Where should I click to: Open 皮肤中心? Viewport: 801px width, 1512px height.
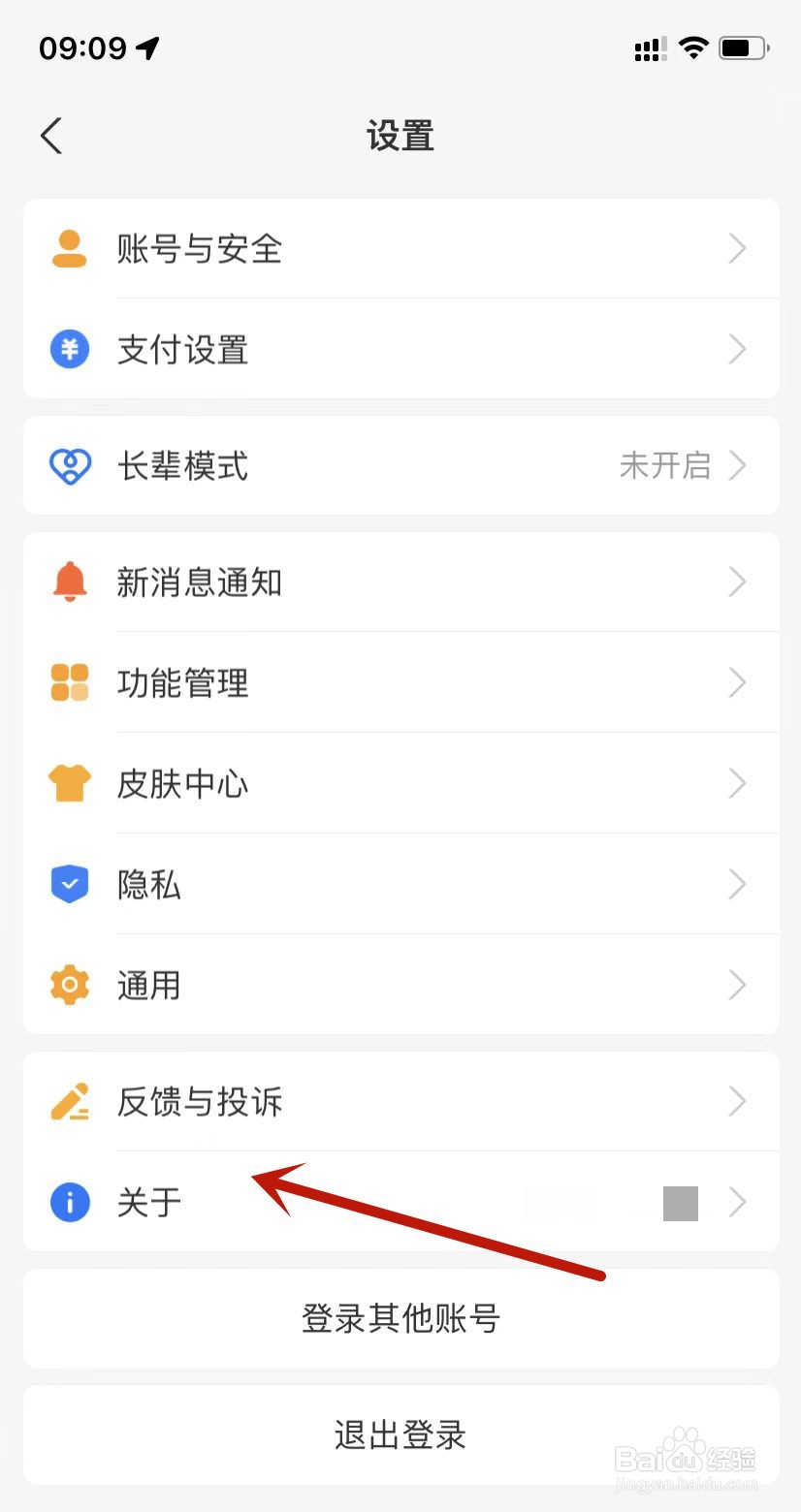400,783
